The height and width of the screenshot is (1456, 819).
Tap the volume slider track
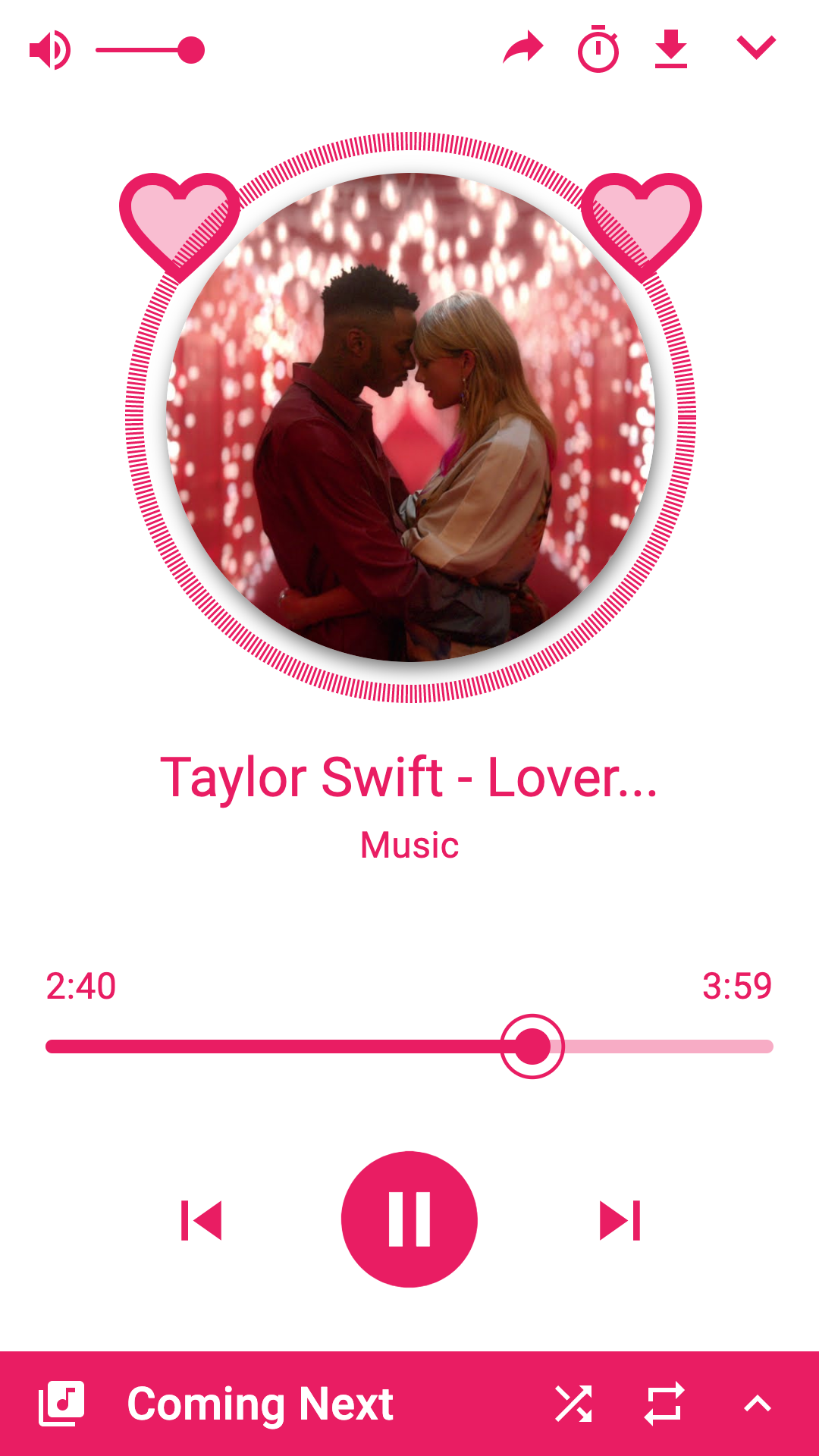(144, 51)
